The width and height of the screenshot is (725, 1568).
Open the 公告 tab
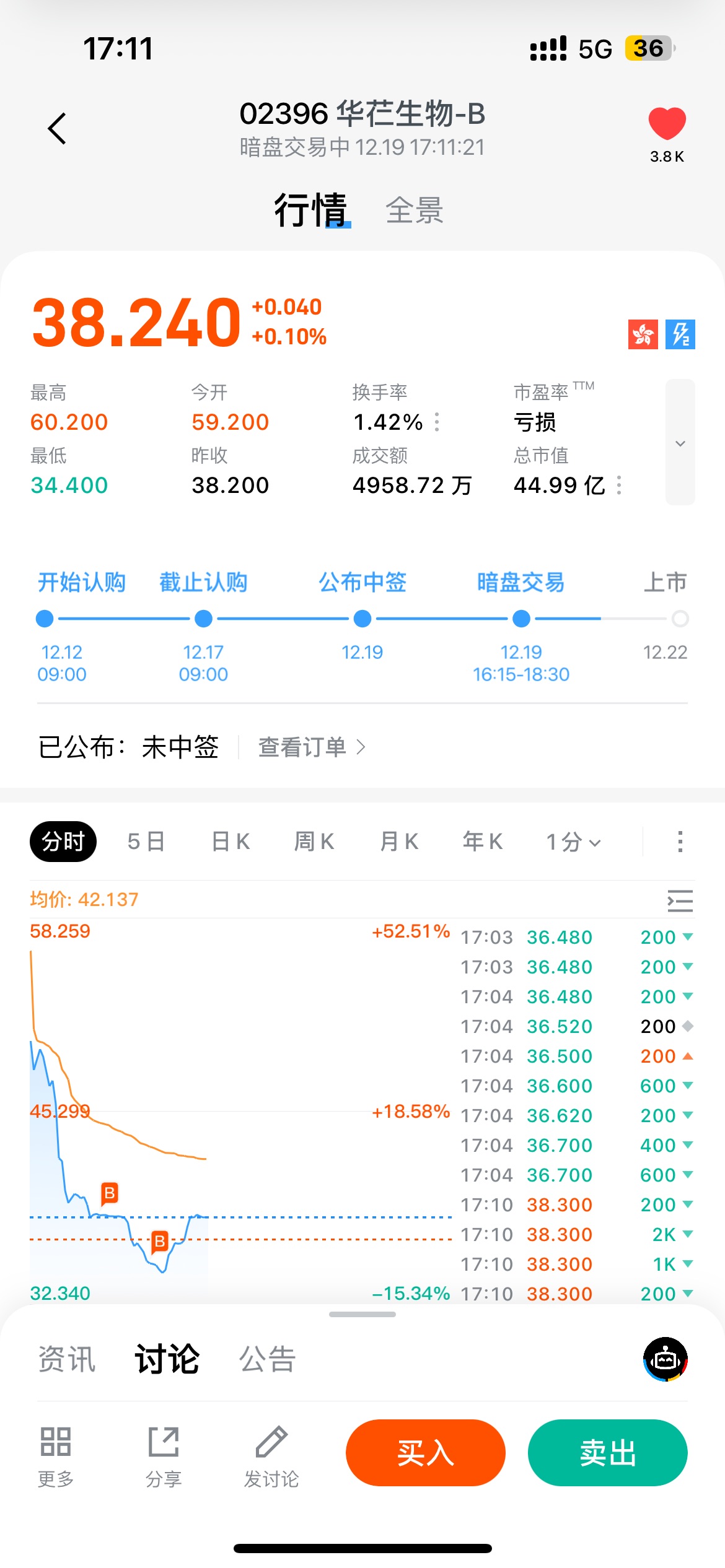pos(268,1359)
